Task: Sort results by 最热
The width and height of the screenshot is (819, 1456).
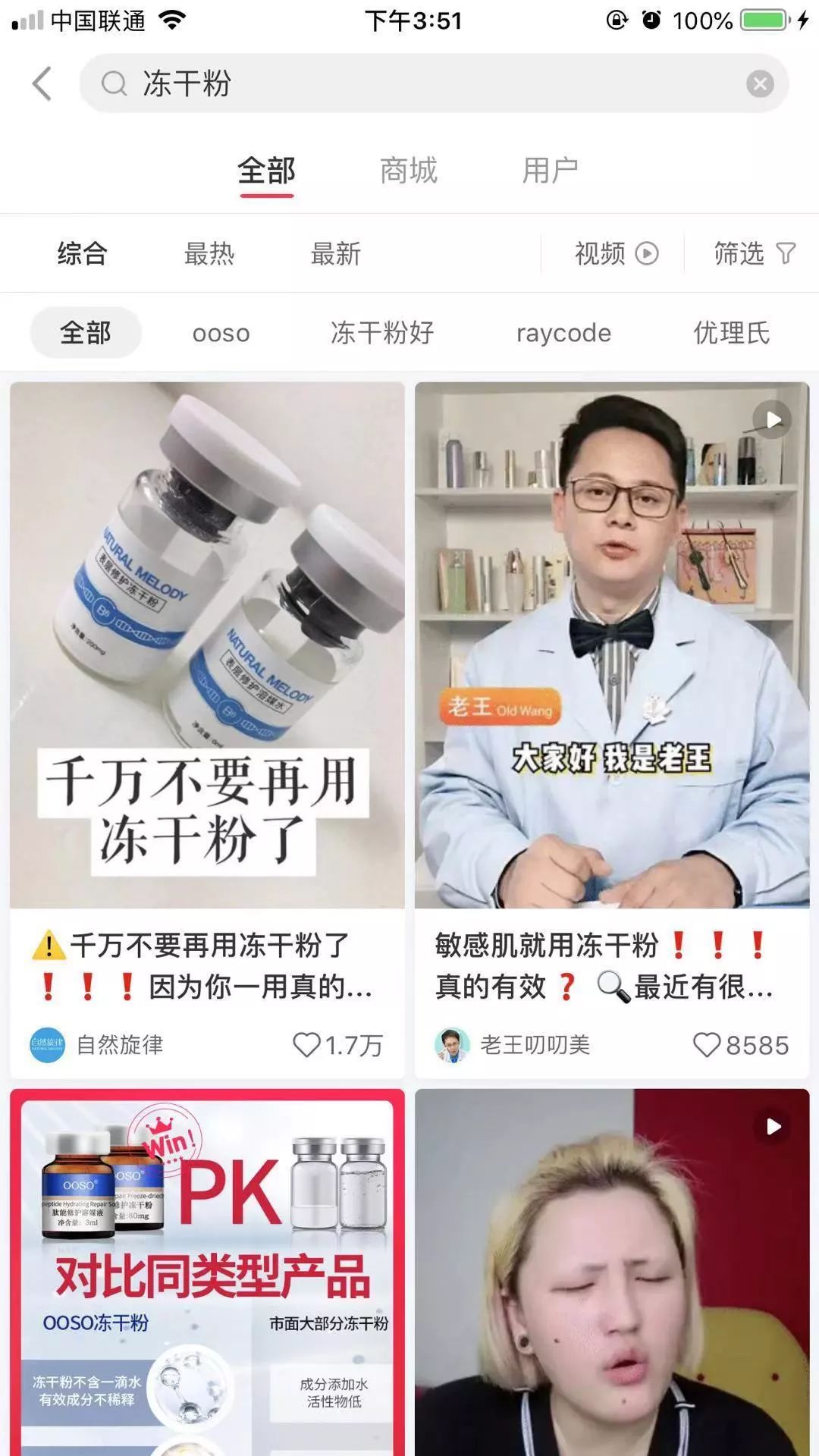Action: (210, 253)
